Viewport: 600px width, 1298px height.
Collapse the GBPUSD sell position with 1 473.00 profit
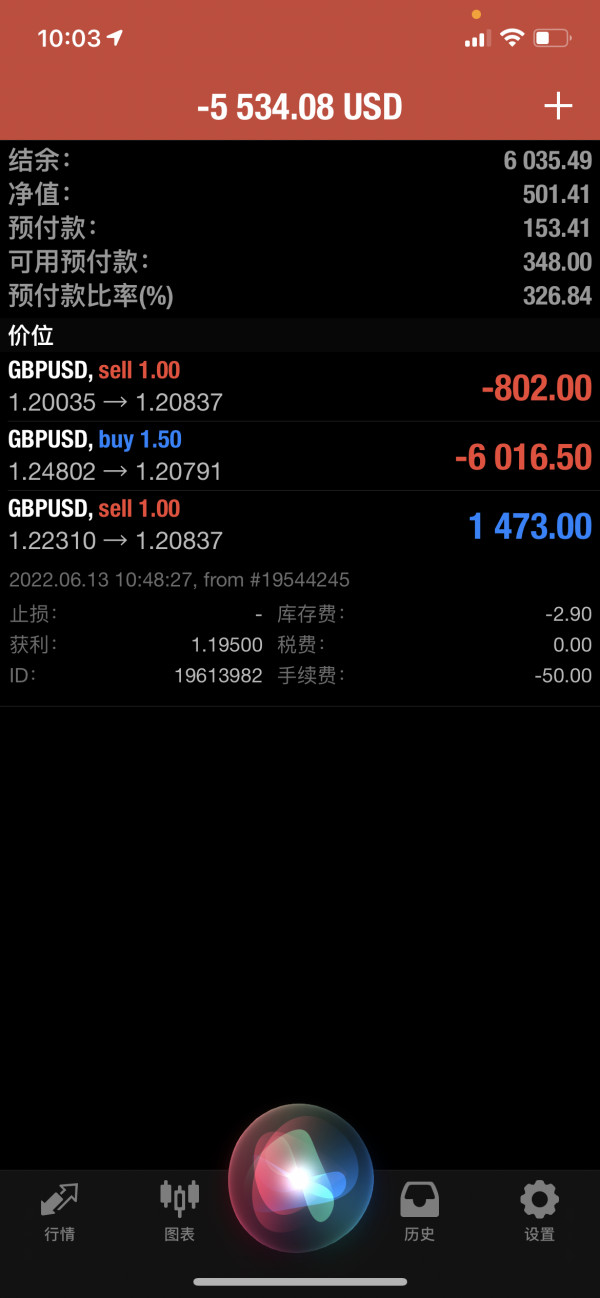click(300, 525)
